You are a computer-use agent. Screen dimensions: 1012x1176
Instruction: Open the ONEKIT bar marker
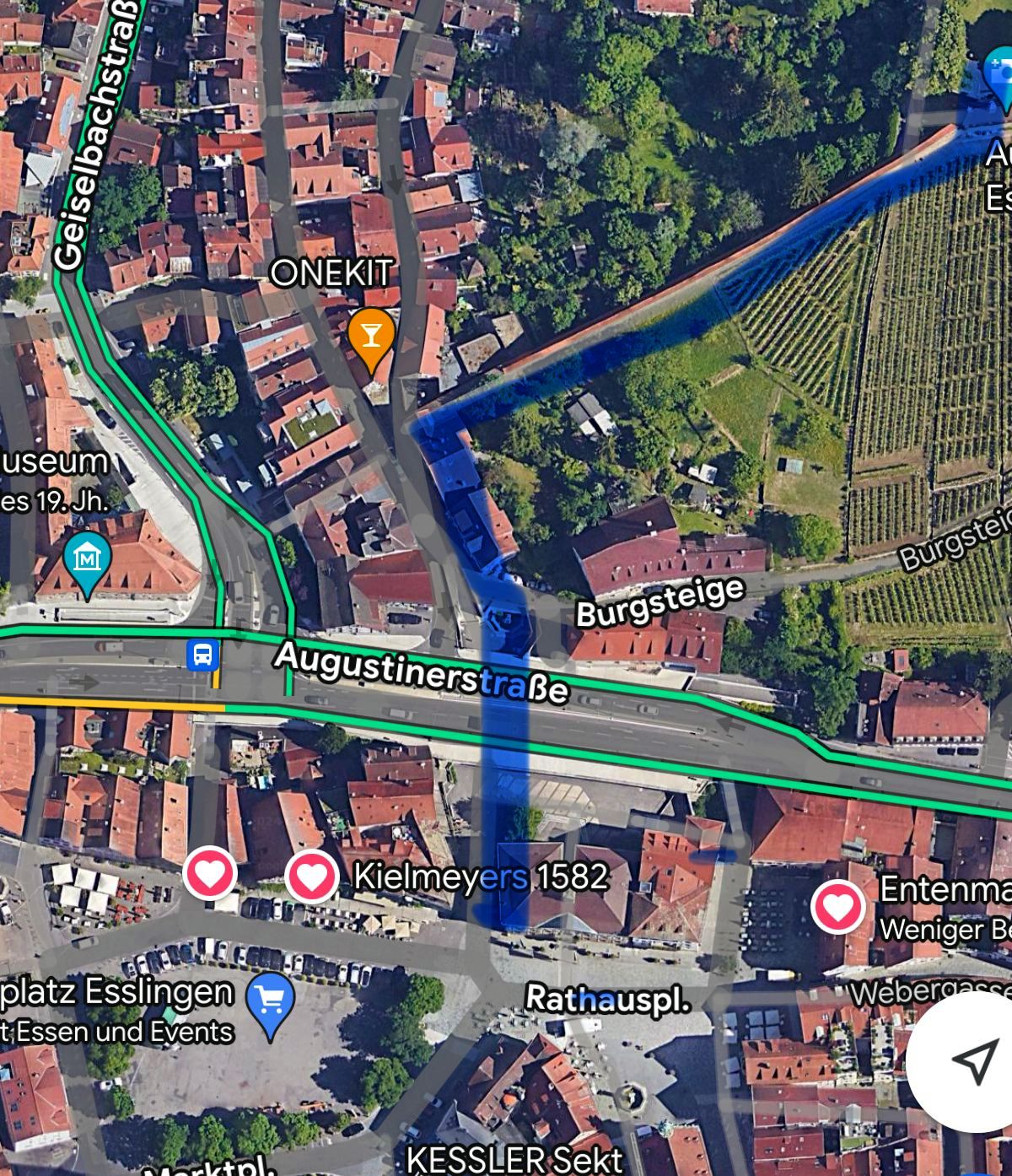371,335
